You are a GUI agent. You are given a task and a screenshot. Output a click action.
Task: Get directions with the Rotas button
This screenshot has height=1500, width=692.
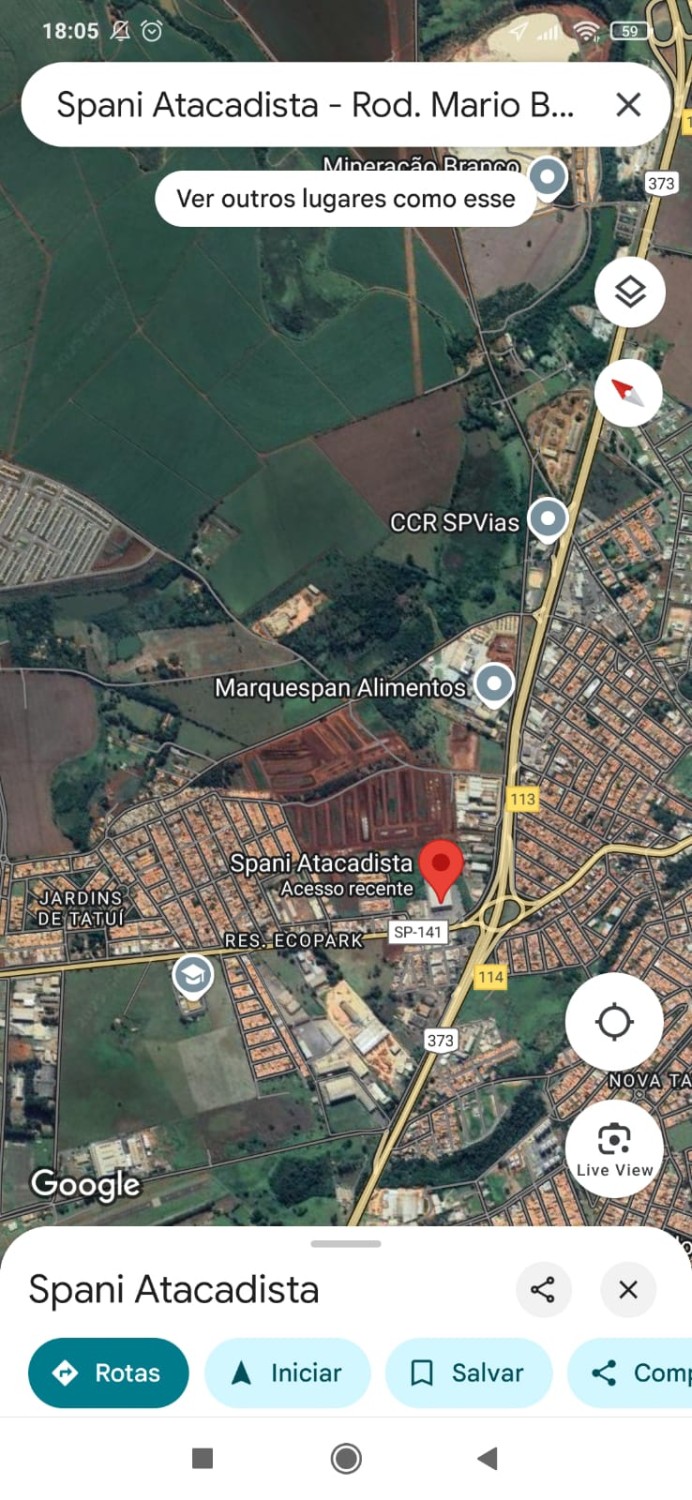pos(108,1373)
